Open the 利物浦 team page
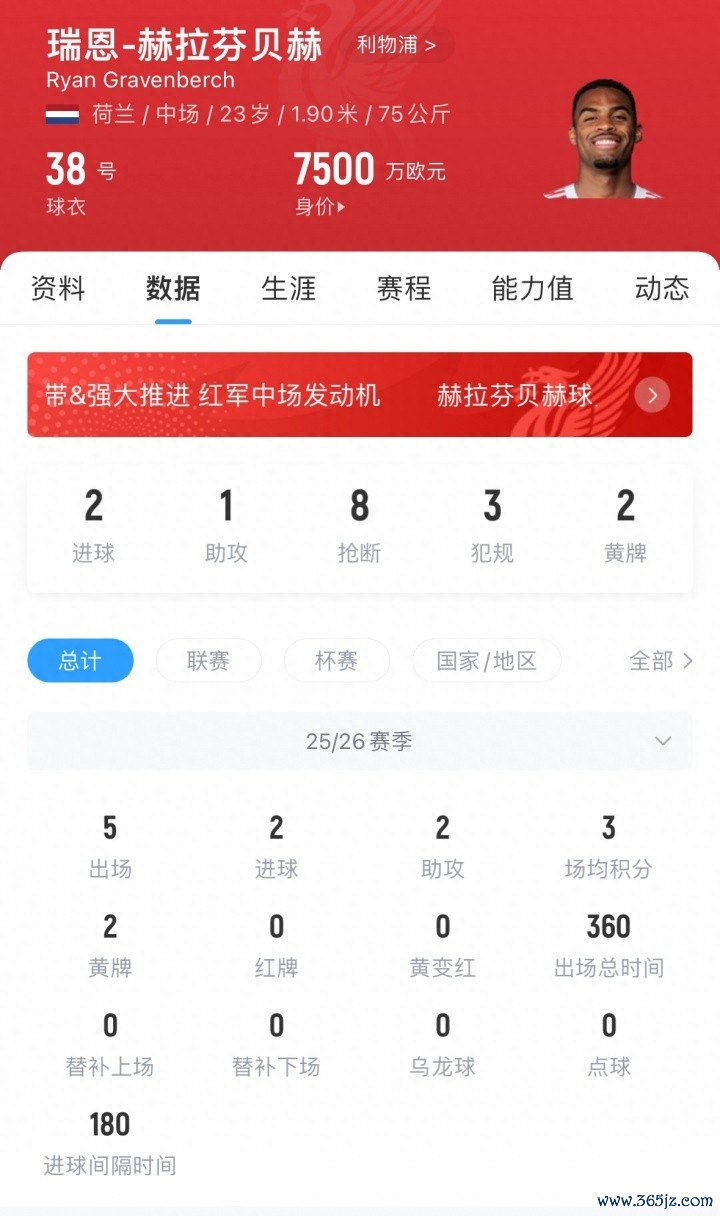The width and height of the screenshot is (720, 1216). pyautogui.click(x=396, y=45)
